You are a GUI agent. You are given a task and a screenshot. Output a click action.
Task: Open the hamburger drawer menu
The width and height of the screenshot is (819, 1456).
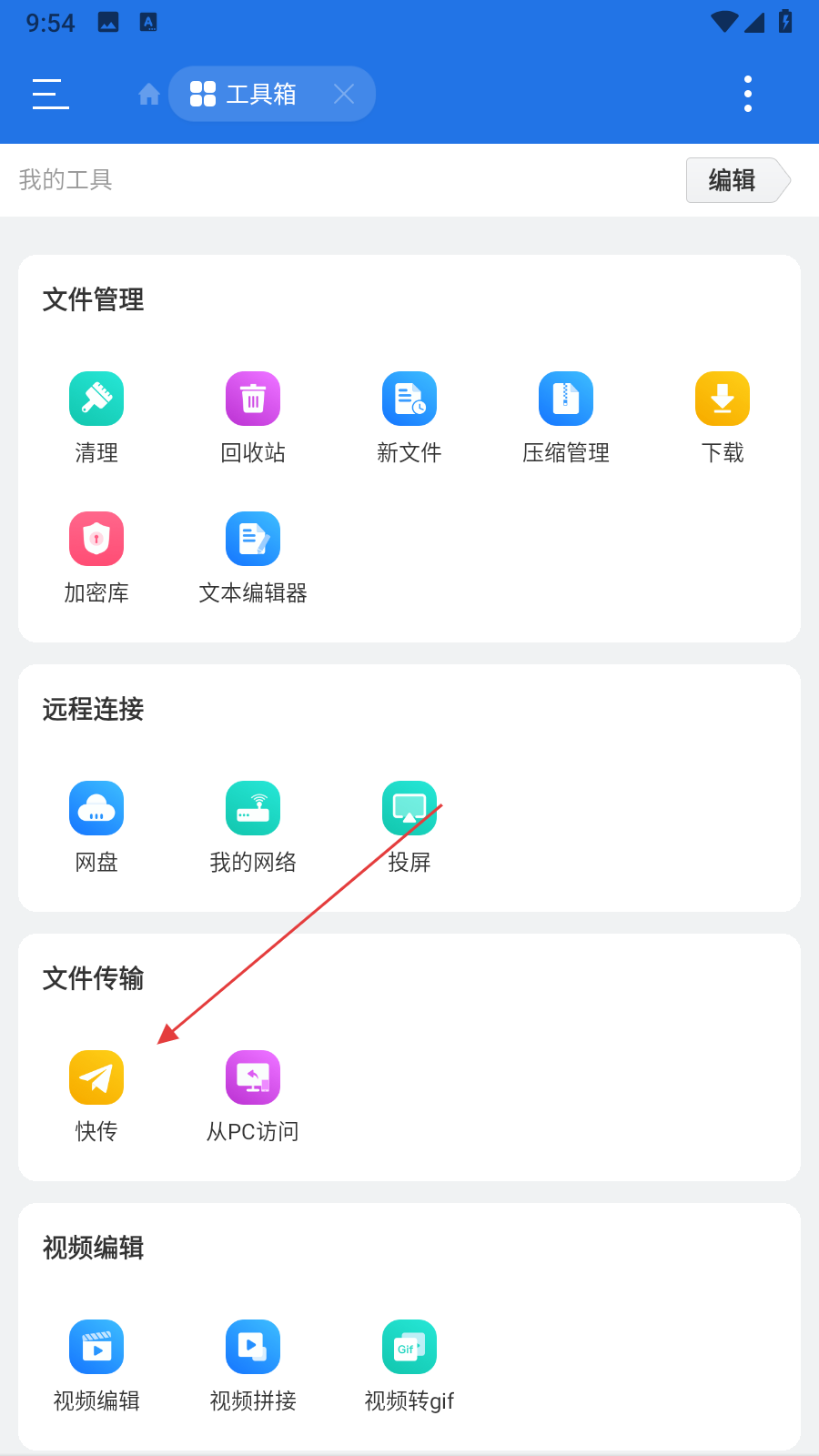51,94
